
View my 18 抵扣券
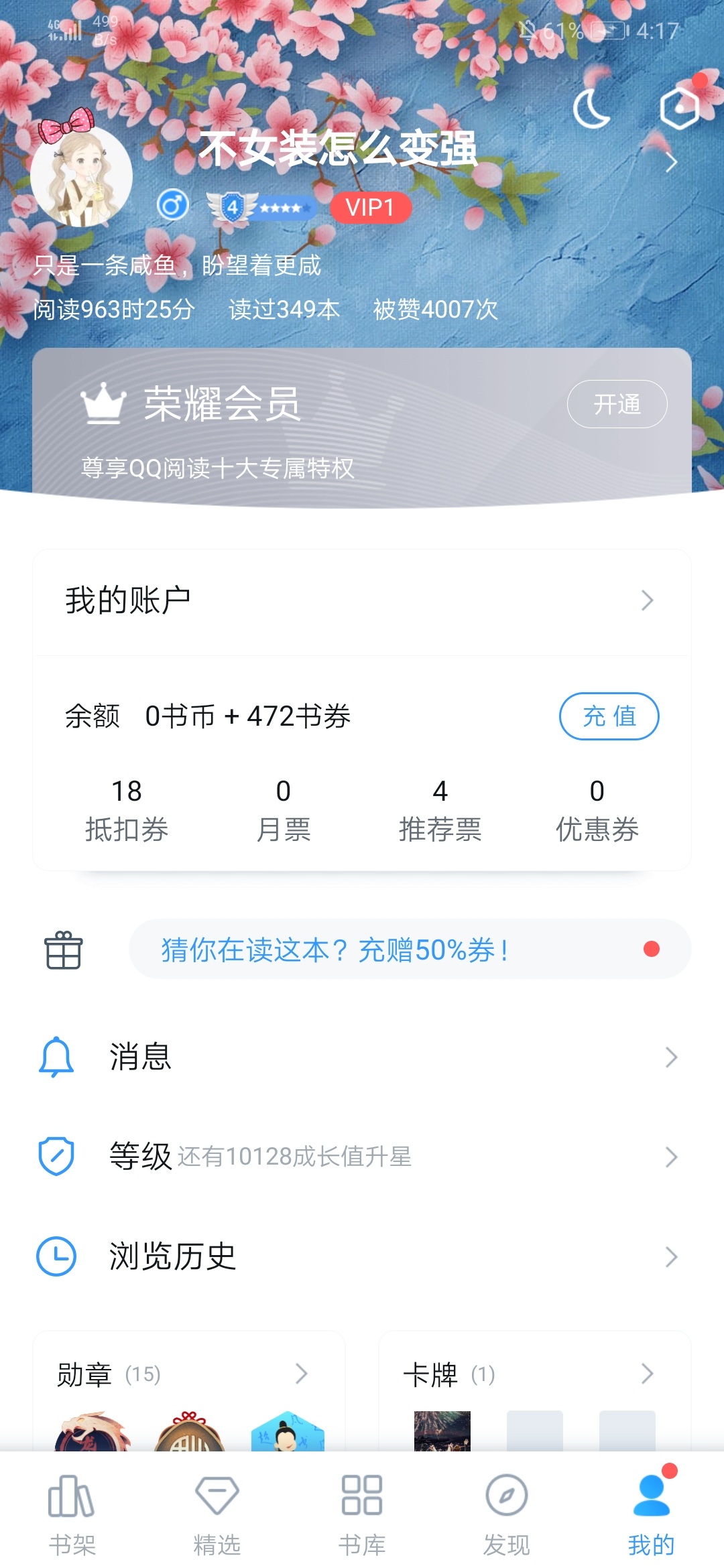coord(126,809)
